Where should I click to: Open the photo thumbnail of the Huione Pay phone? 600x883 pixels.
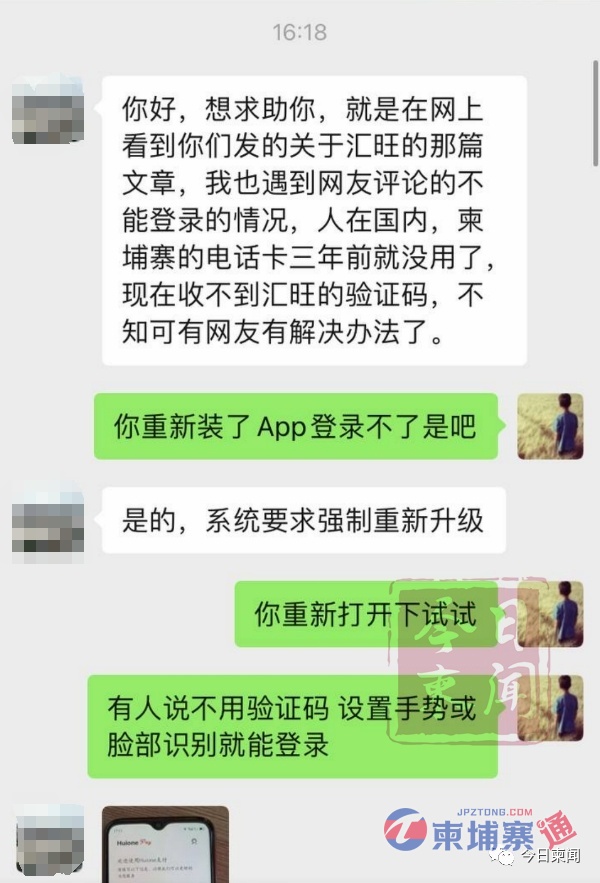coord(165,844)
